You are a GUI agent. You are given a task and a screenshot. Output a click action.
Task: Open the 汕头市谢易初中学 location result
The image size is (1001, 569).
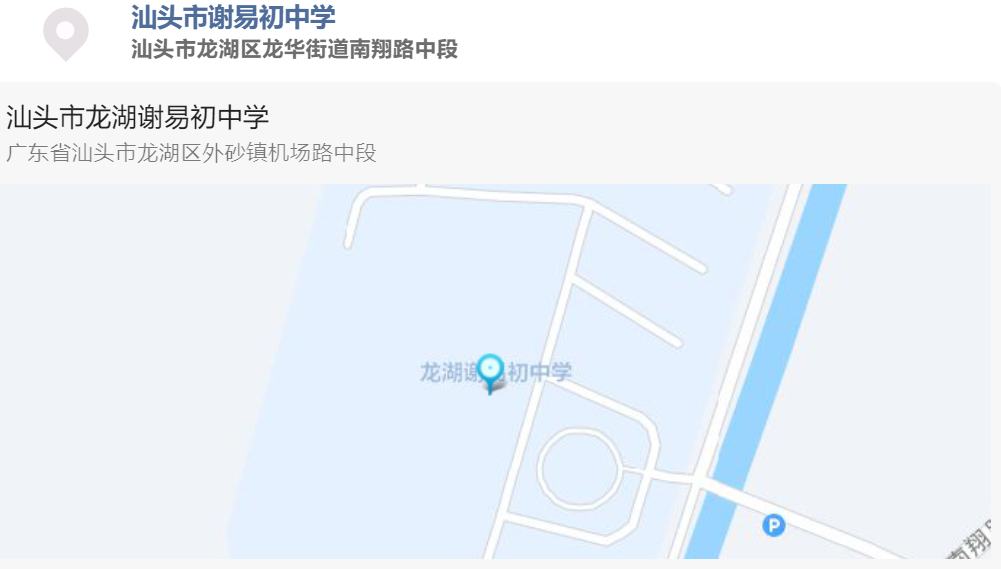[x=233, y=17]
